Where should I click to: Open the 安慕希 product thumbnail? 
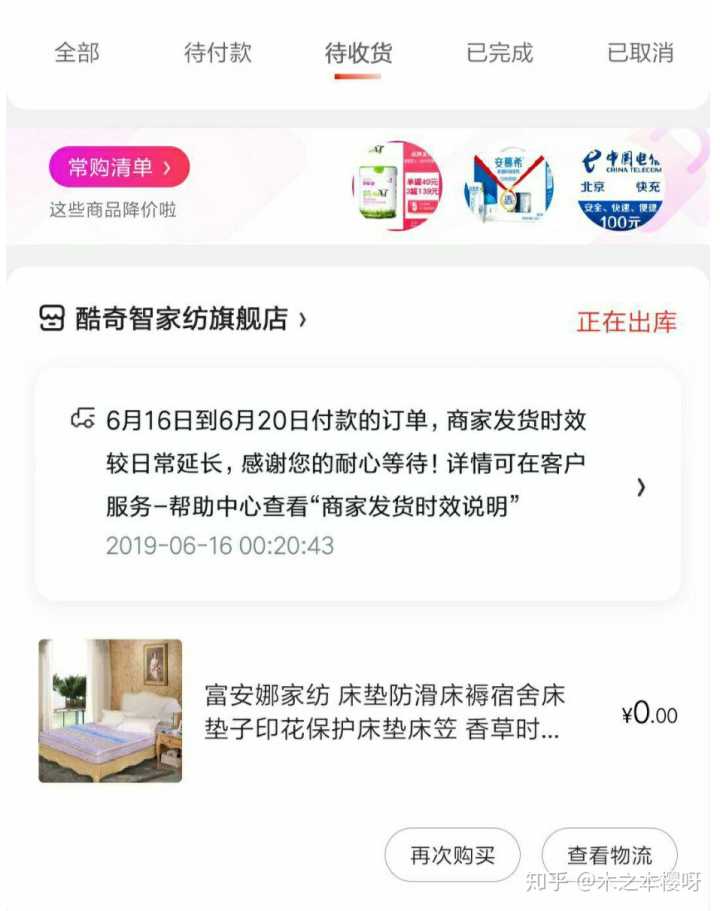coord(508,186)
